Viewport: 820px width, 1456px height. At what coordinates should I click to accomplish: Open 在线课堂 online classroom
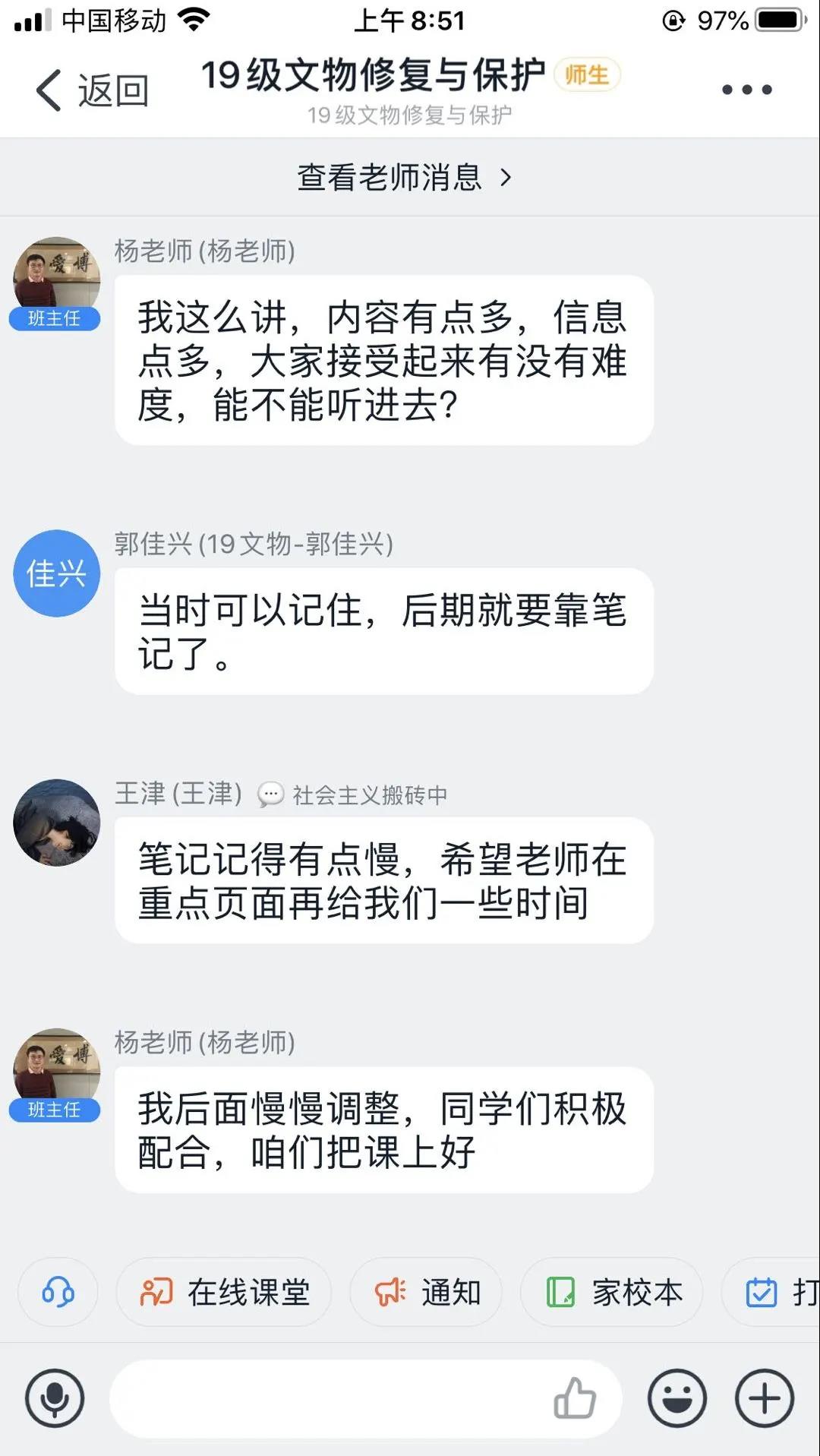pos(224,1292)
